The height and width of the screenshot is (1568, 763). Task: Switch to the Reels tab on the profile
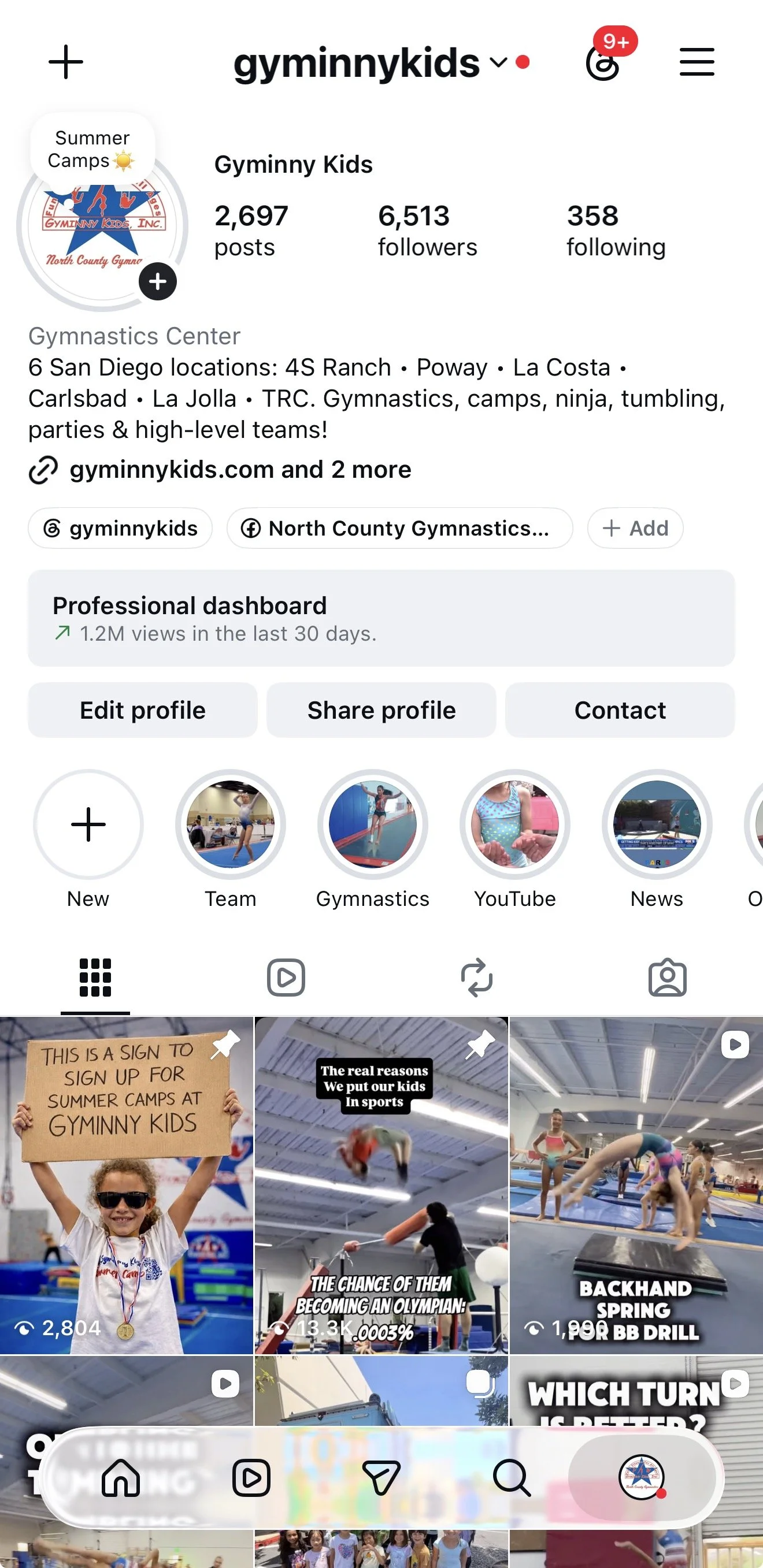click(x=286, y=978)
